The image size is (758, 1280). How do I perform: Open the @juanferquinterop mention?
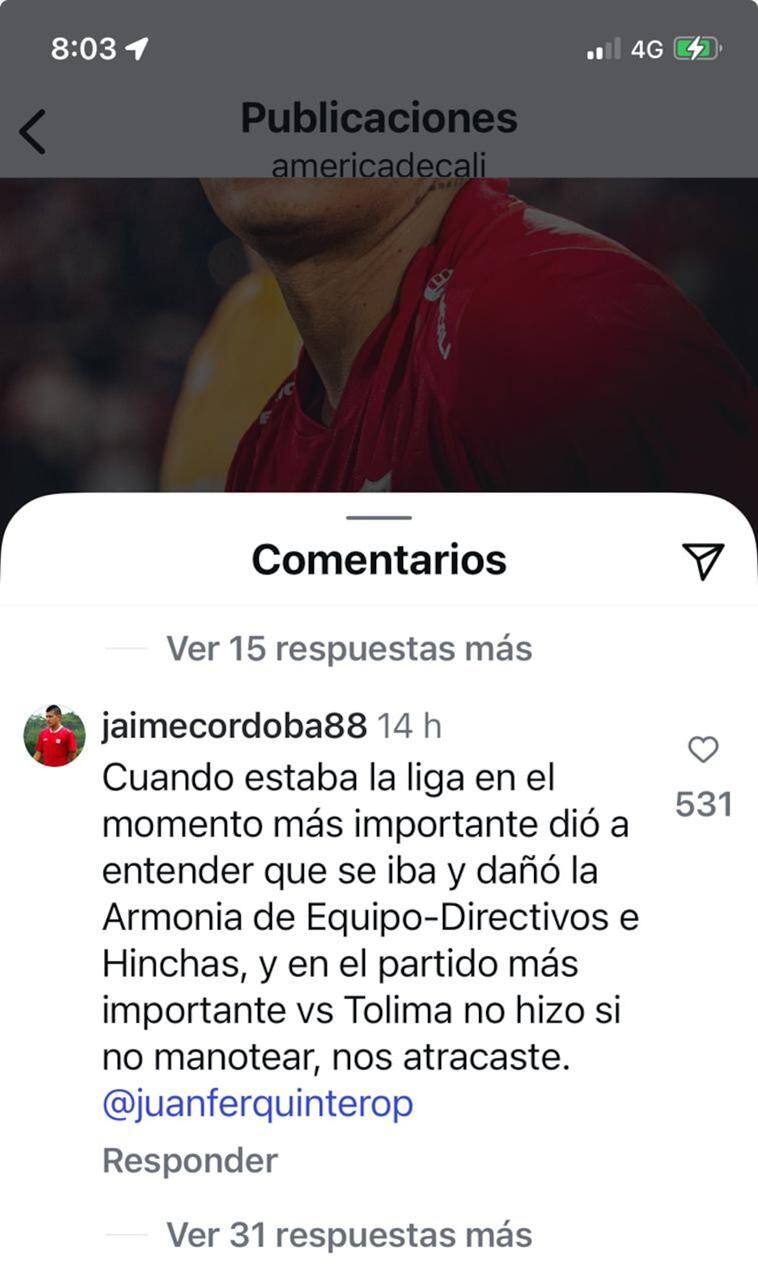(258, 1105)
